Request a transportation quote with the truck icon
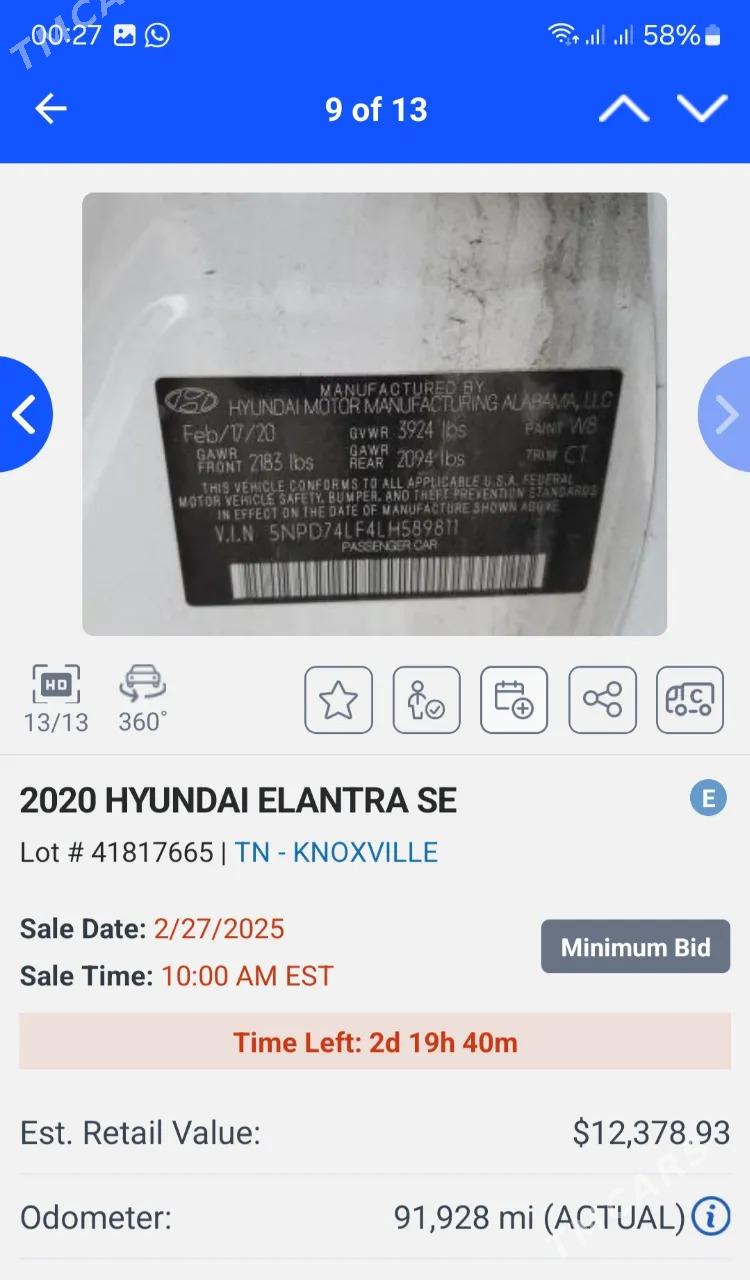 point(690,700)
